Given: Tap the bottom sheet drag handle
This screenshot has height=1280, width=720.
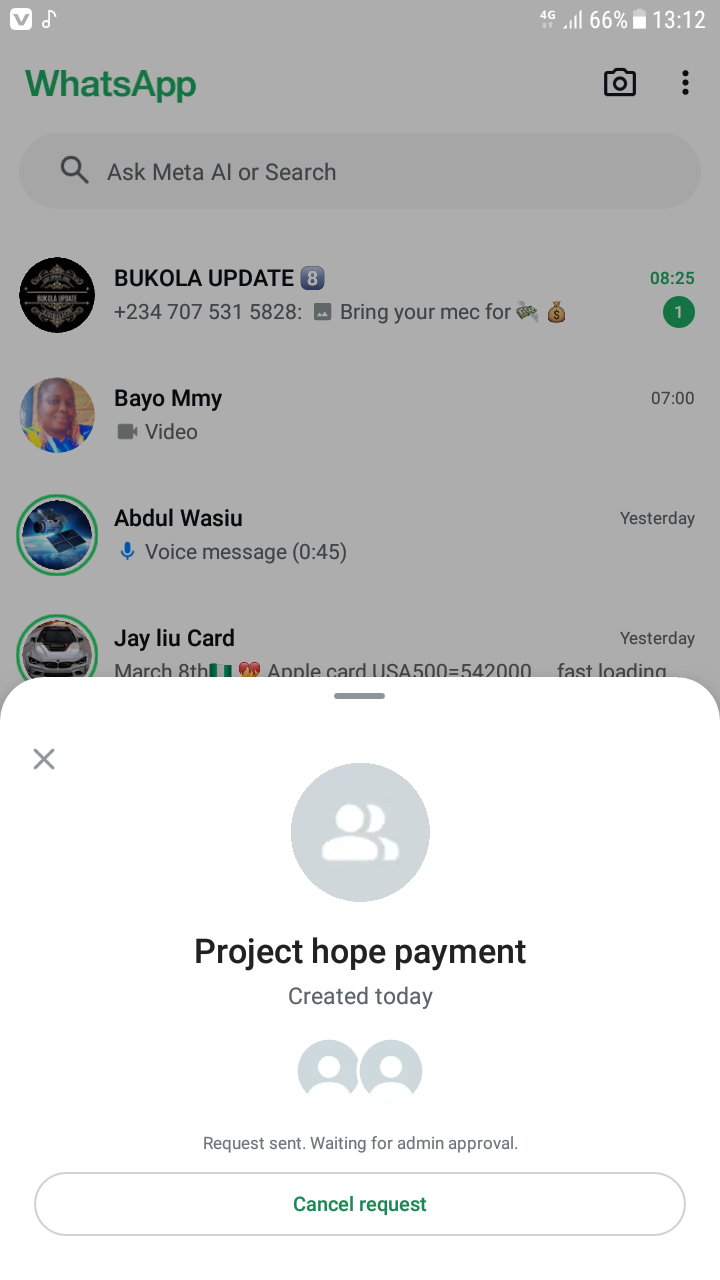Looking at the screenshot, I should click(x=360, y=695).
